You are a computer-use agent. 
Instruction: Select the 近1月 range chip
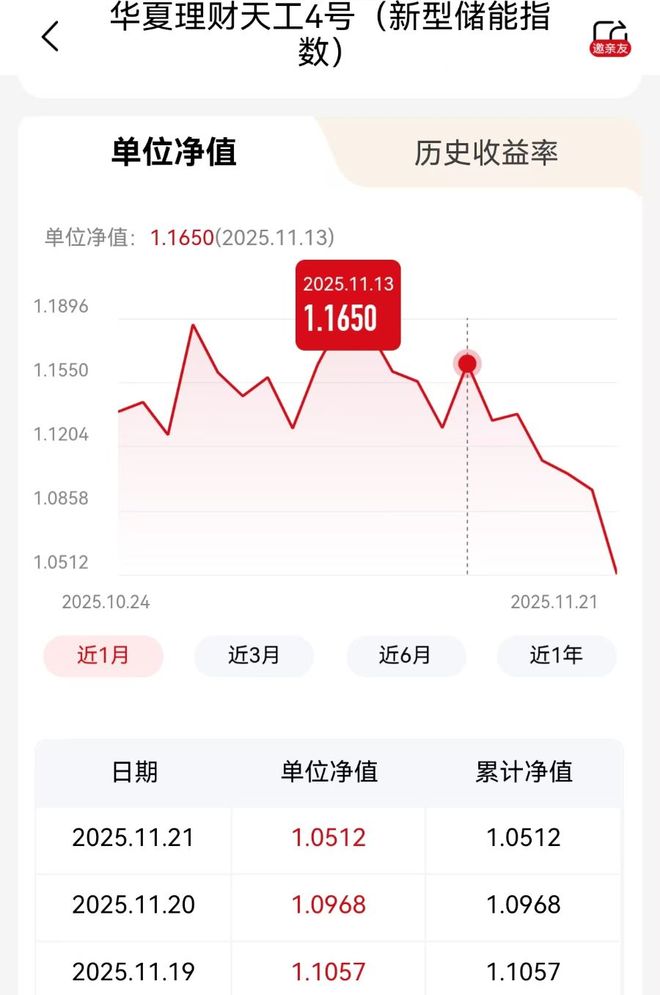[103, 656]
